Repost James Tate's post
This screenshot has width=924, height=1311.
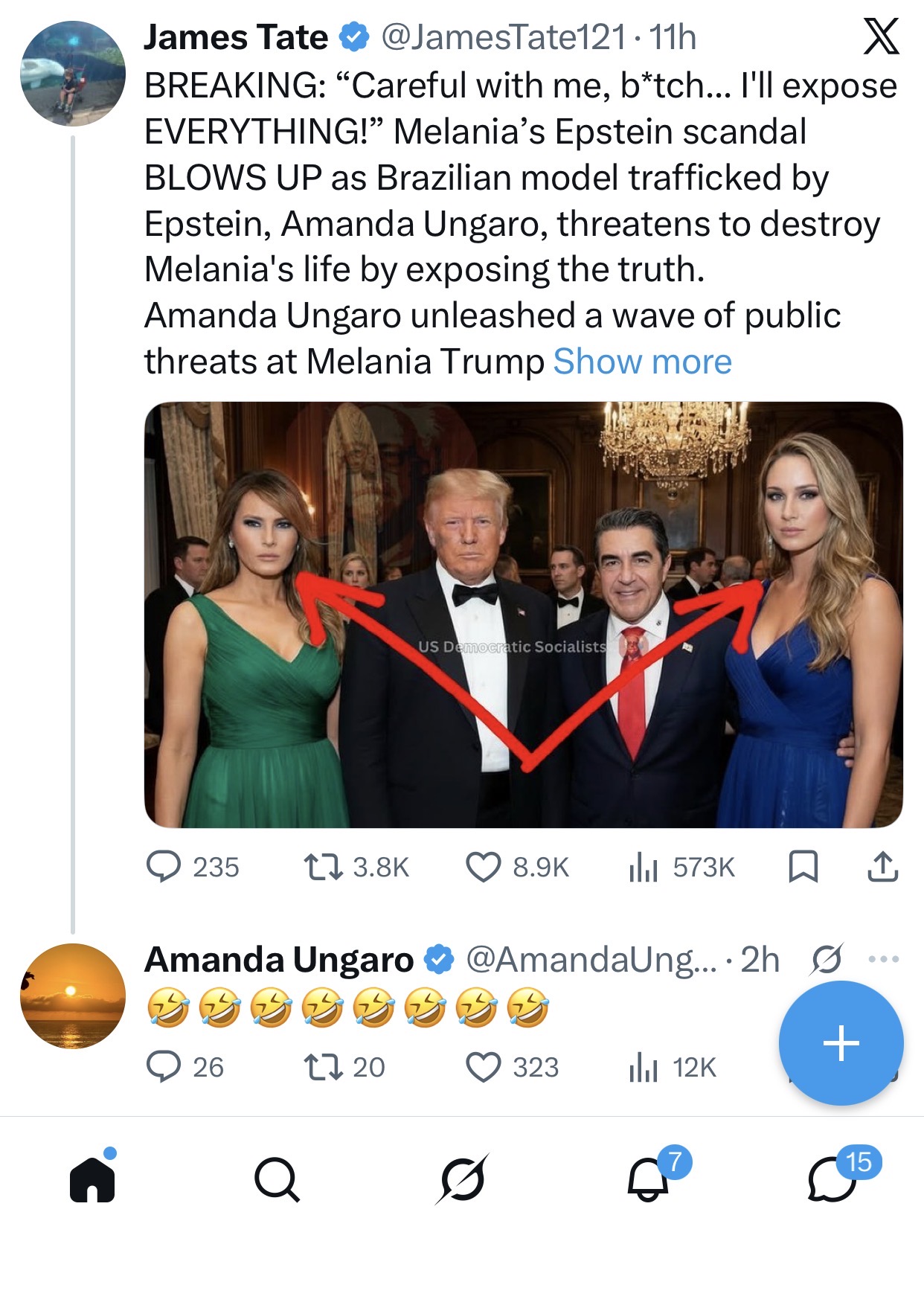tap(324, 867)
